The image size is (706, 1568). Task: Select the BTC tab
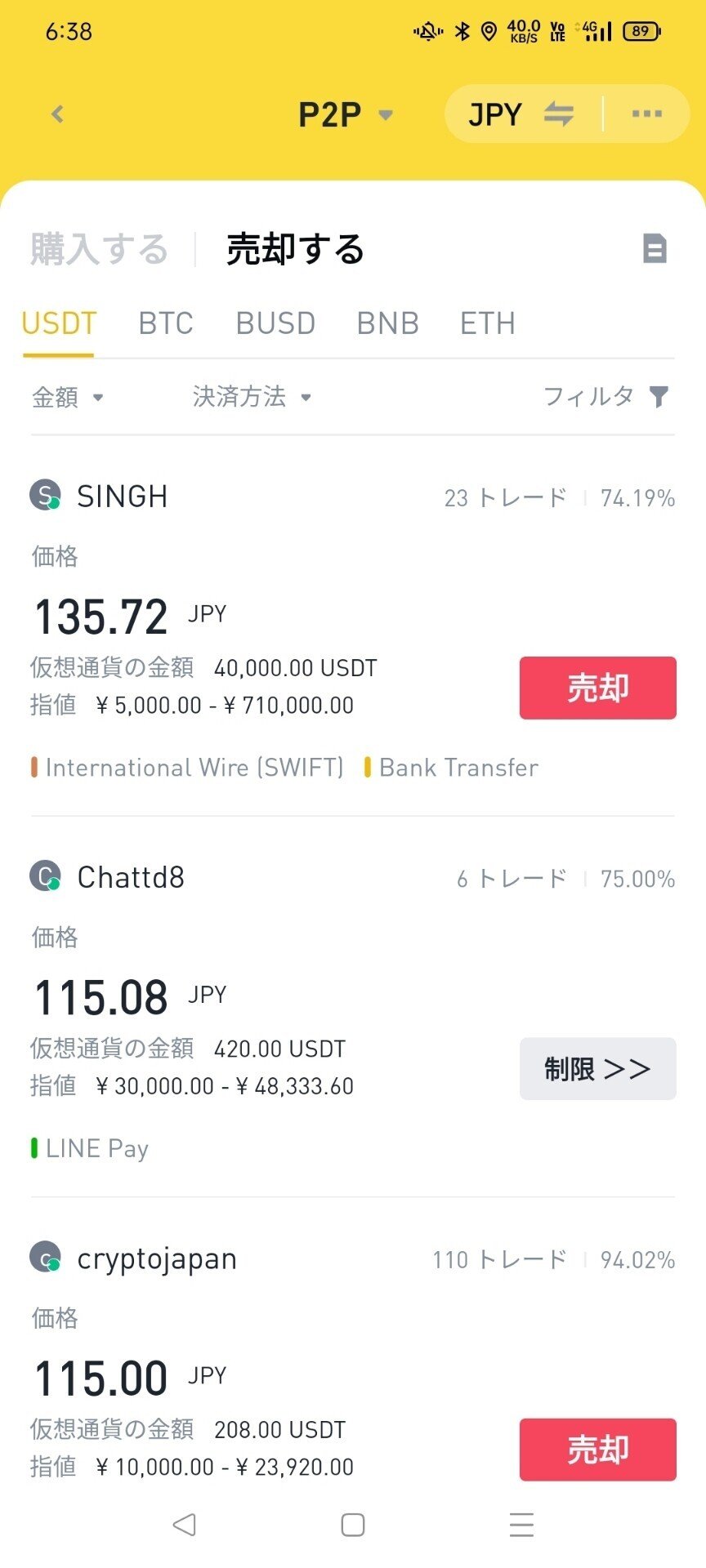pyautogui.click(x=165, y=323)
